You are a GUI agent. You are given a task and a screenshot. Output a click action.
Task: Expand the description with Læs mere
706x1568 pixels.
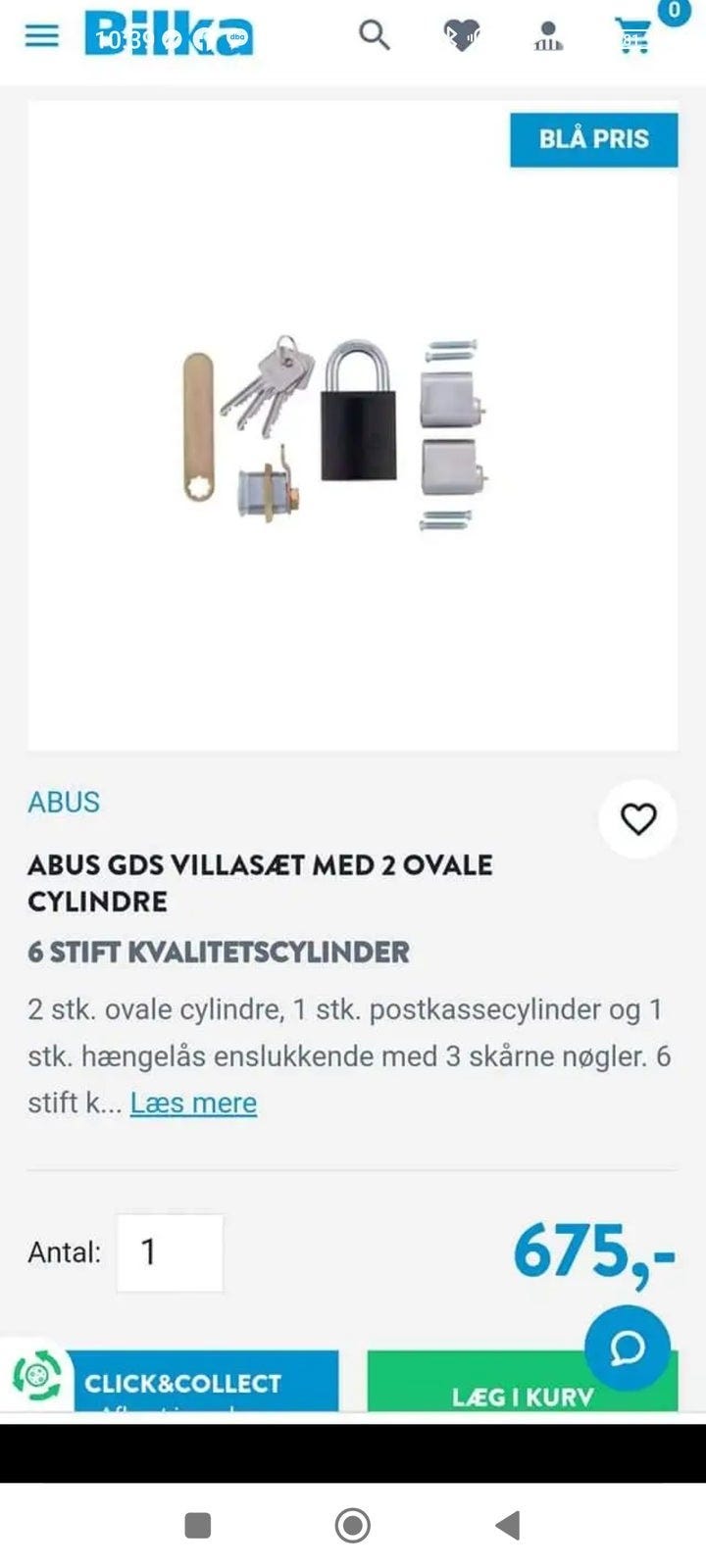193,1102
